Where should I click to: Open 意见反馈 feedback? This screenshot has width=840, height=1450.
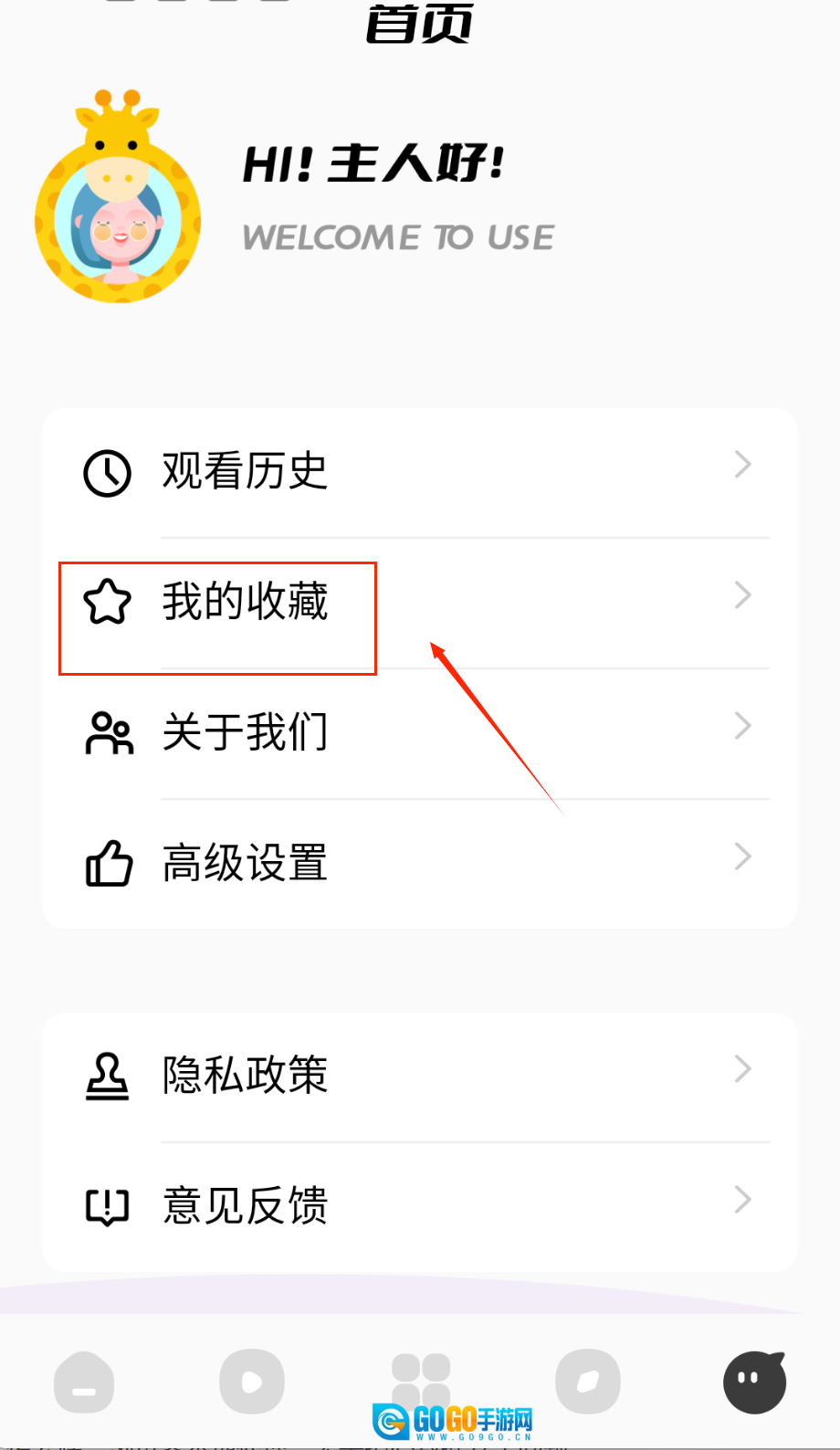(419, 1206)
